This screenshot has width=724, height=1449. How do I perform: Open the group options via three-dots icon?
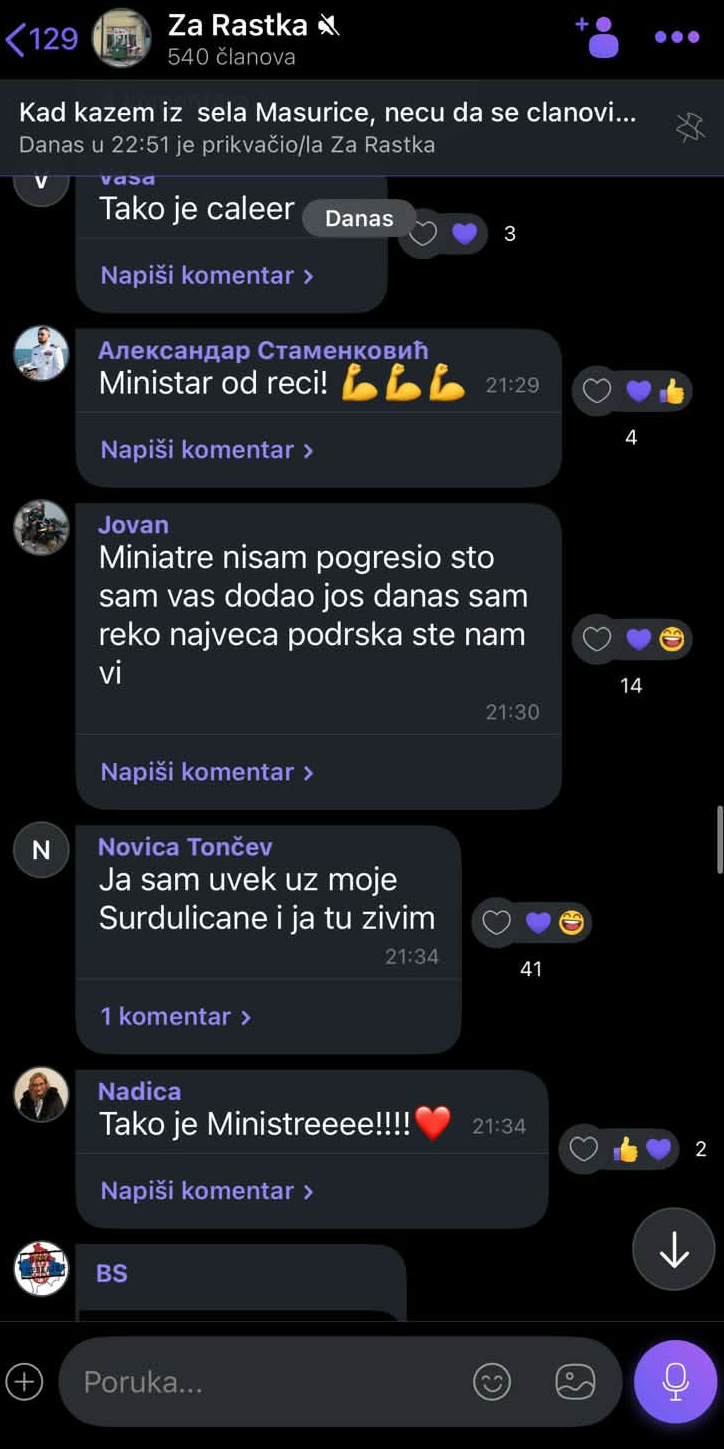point(676,36)
